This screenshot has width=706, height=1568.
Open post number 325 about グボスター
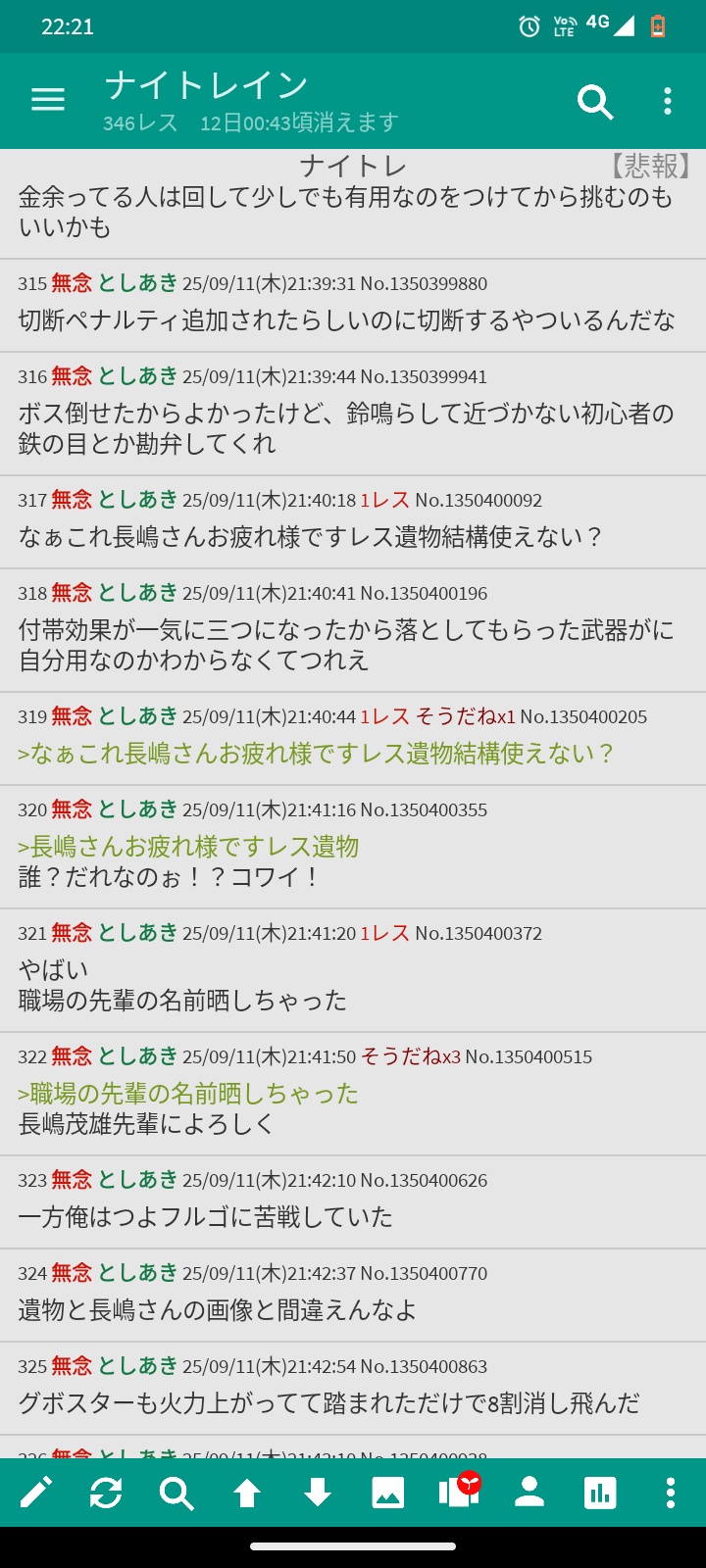[x=353, y=1389]
